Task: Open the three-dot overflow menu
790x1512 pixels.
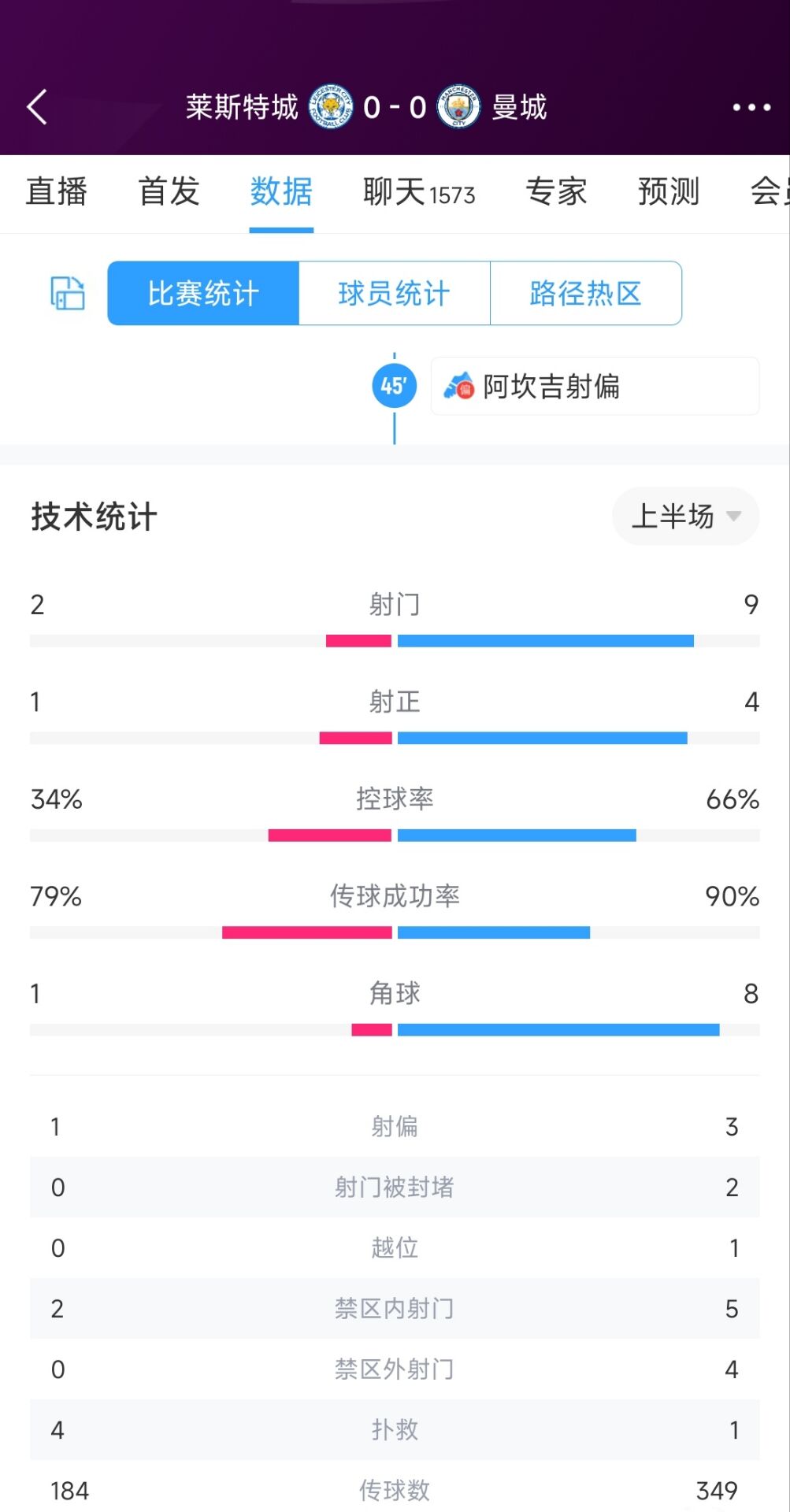Action: pos(751,107)
